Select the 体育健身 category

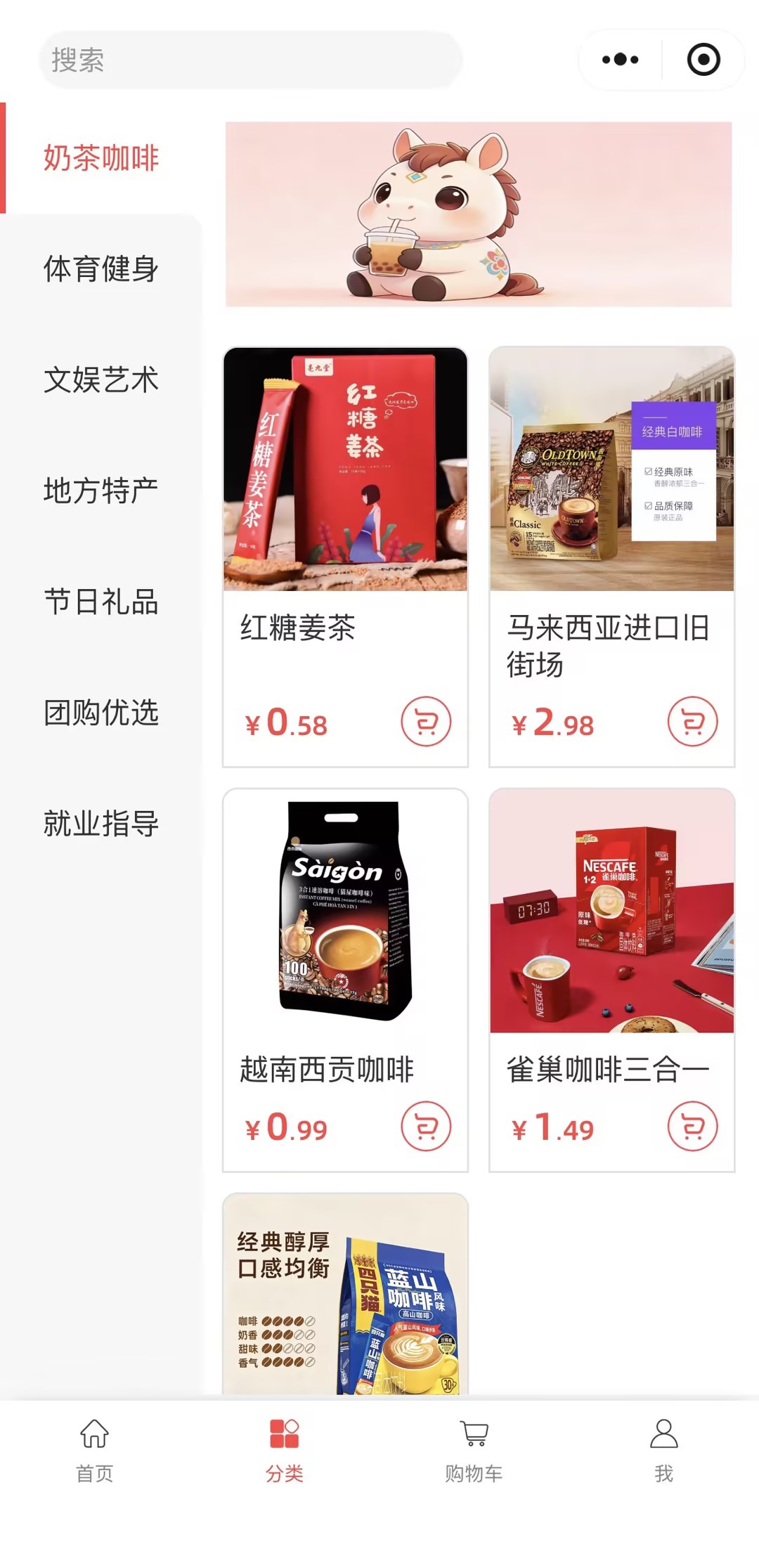[x=101, y=268]
